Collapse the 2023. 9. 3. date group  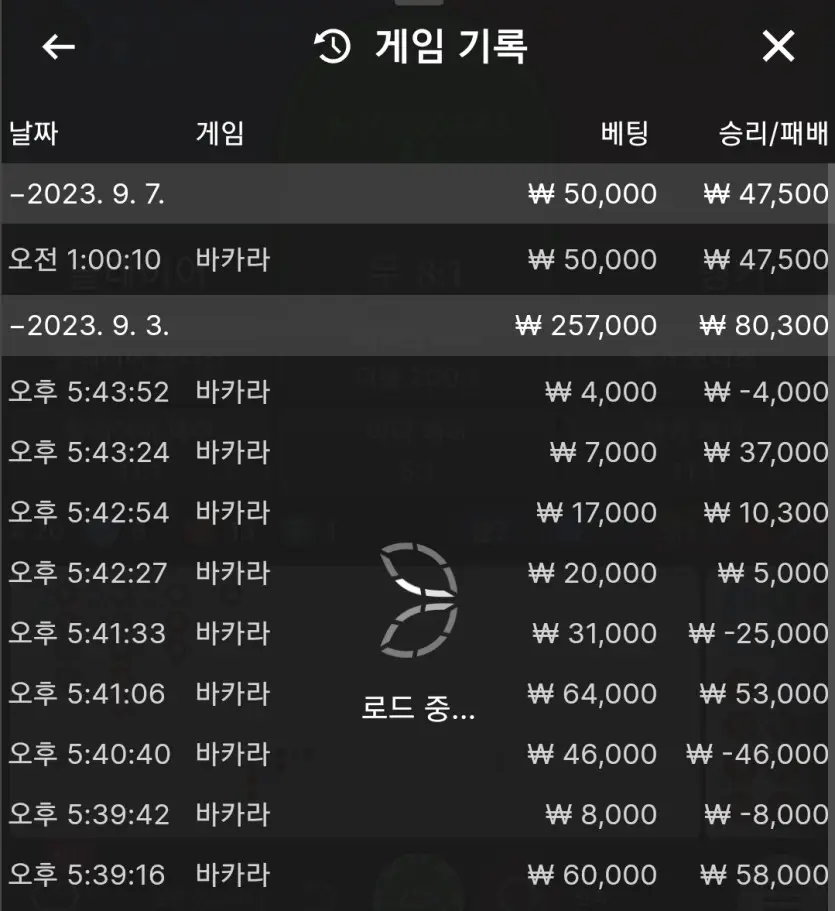point(417,325)
